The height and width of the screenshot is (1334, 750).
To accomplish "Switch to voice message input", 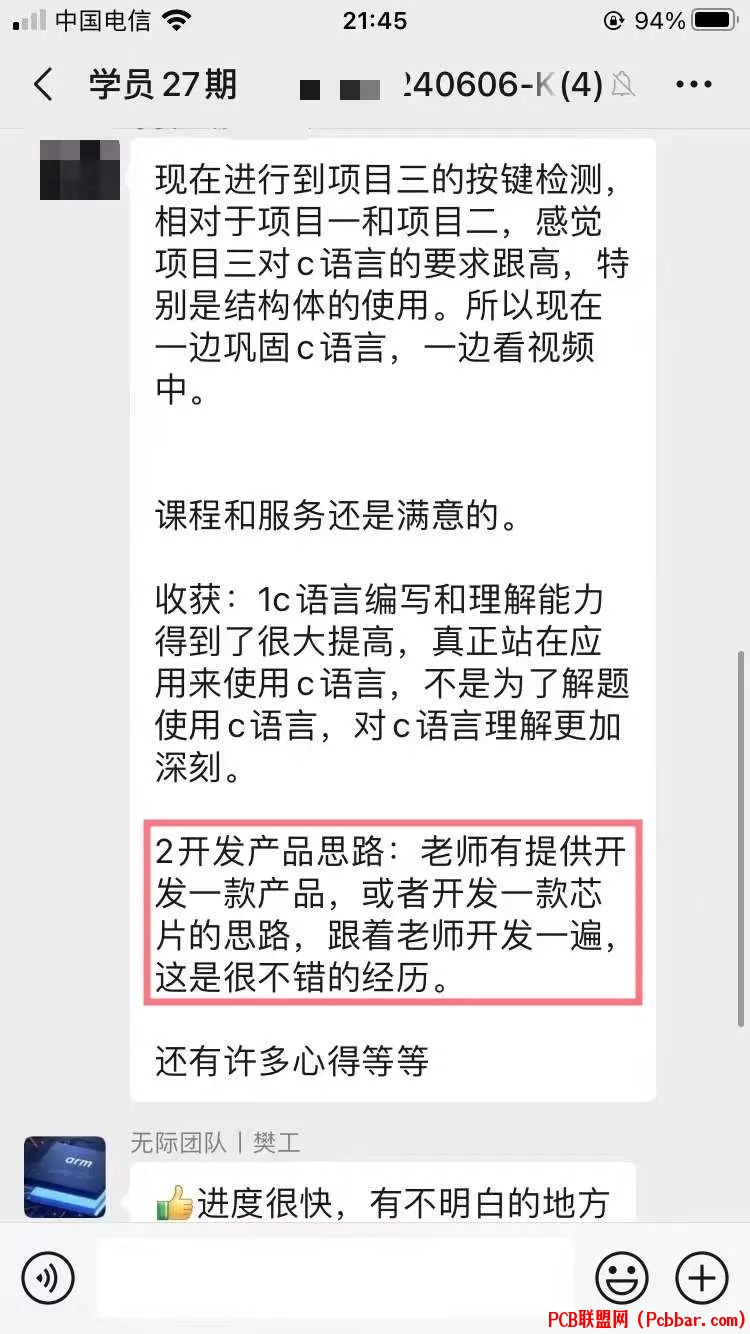I will point(48,1277).
